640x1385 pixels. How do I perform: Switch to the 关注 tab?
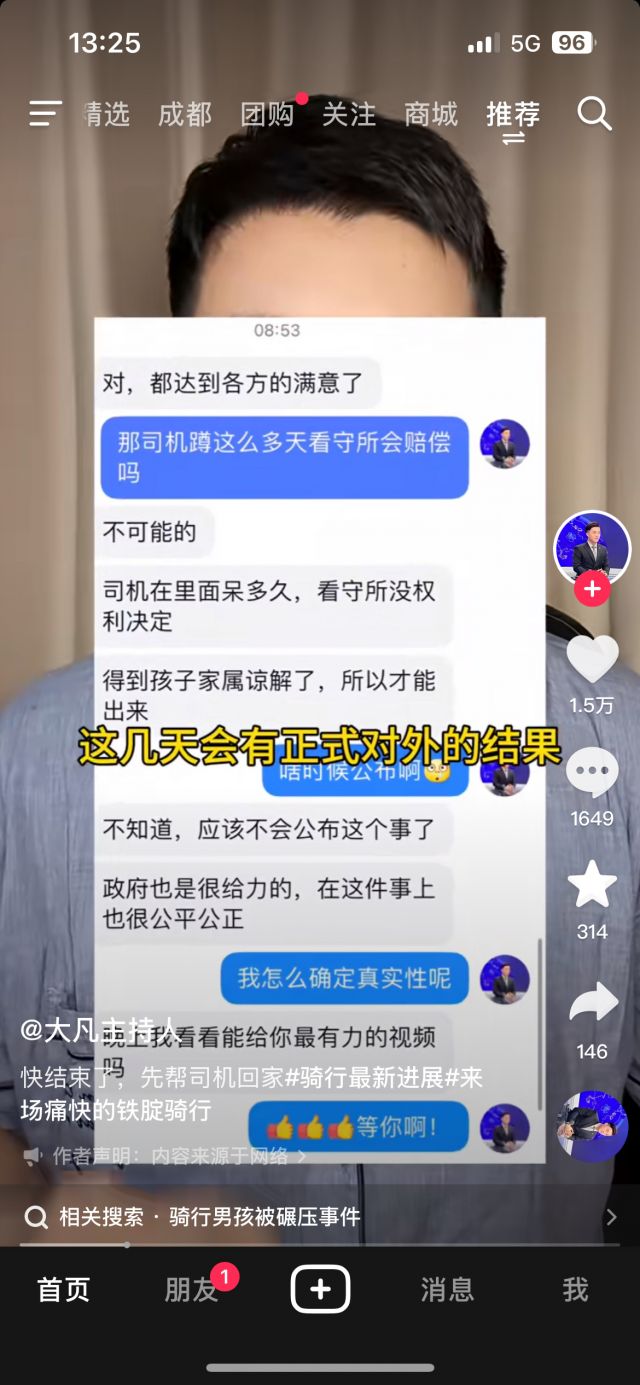pyautogui.click(x=349, y=115)
